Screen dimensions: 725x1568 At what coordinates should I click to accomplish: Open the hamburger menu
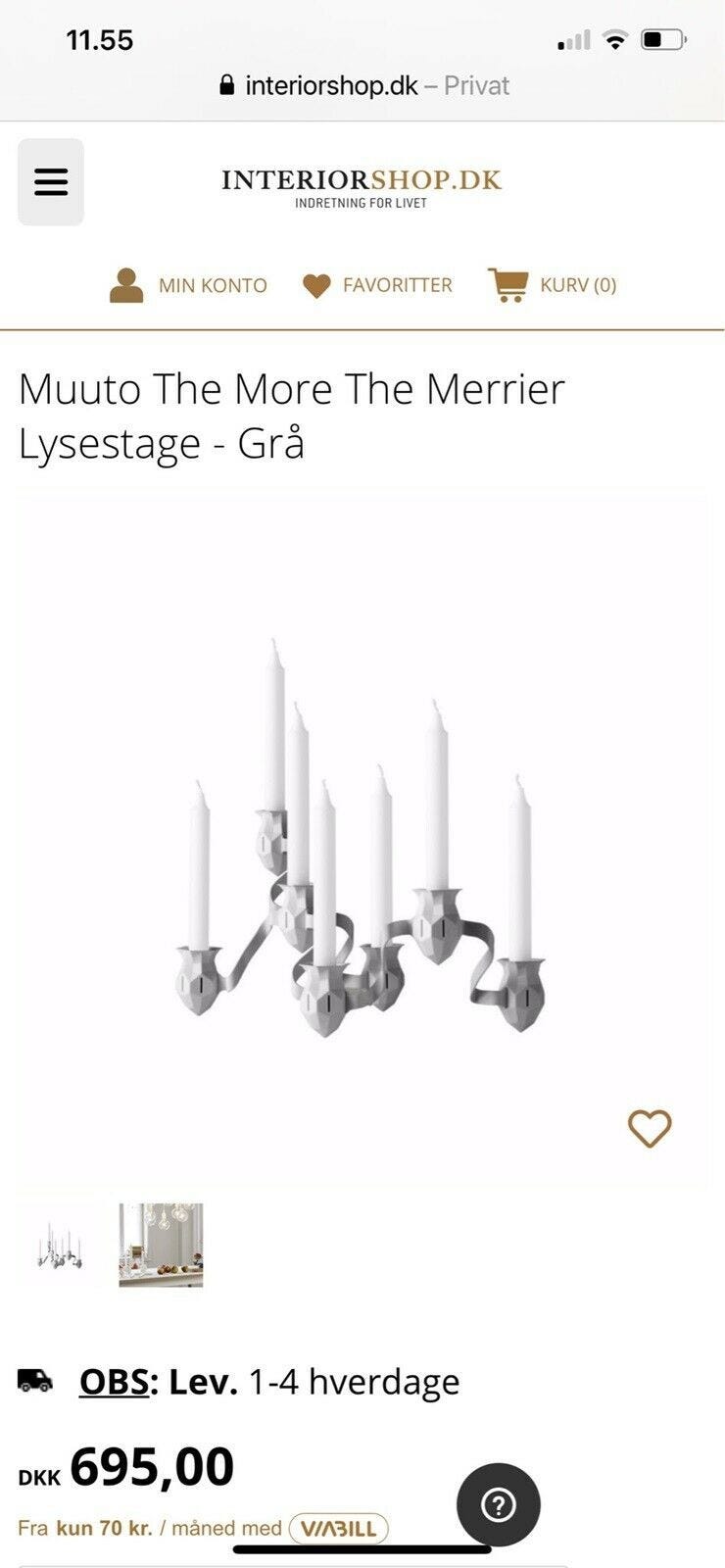pos(51,182)
